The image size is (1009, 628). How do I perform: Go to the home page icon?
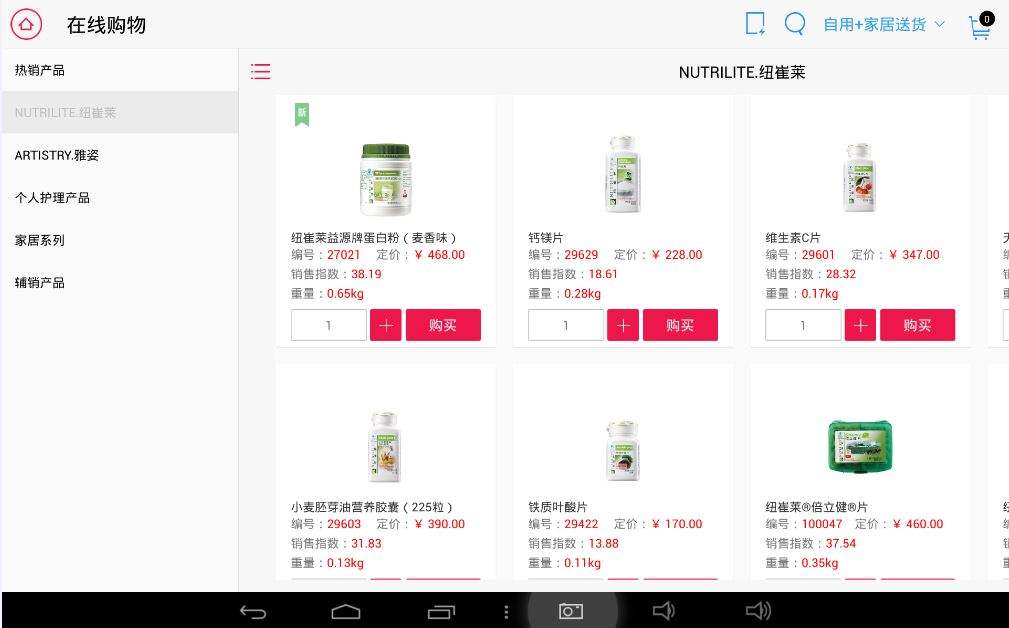coord(26,25)
